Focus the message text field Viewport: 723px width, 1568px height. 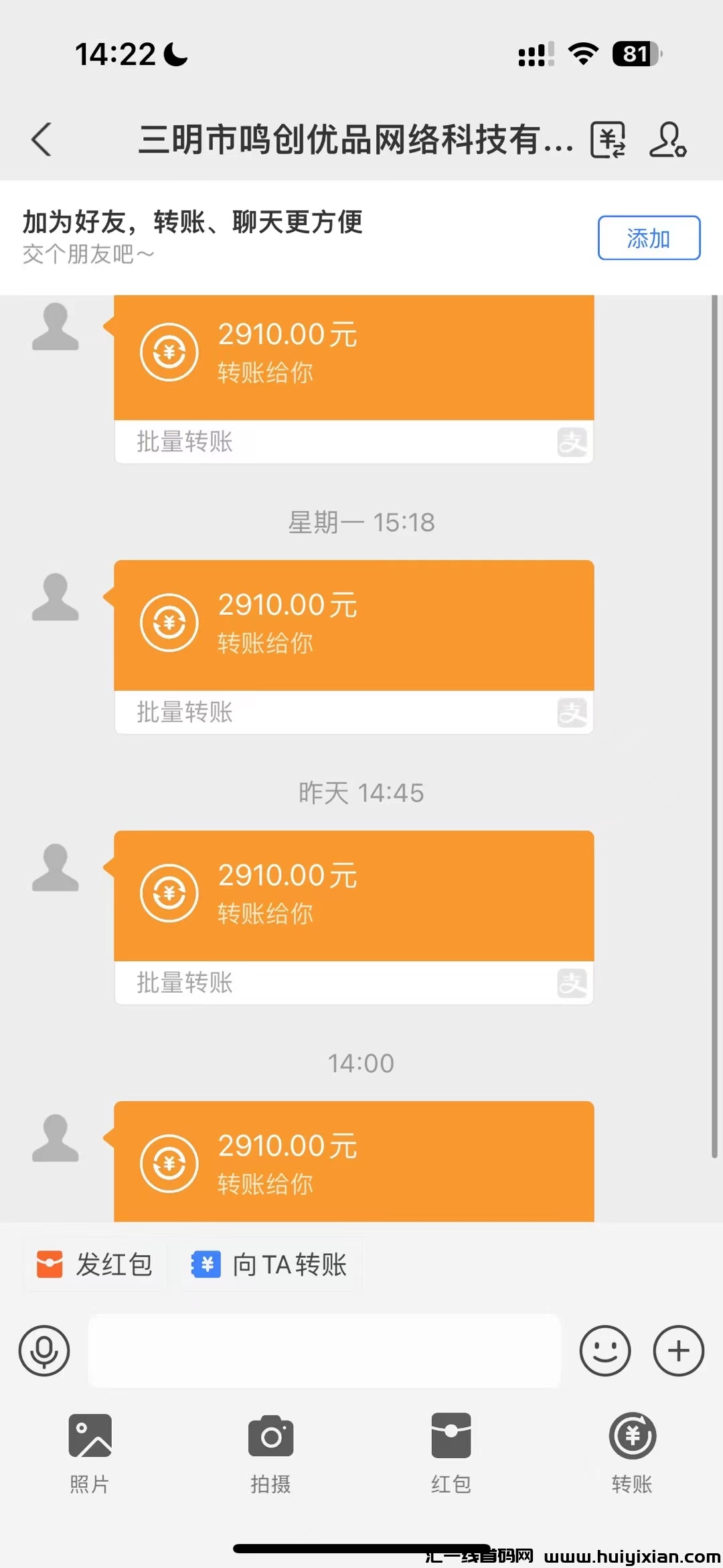324,1350
